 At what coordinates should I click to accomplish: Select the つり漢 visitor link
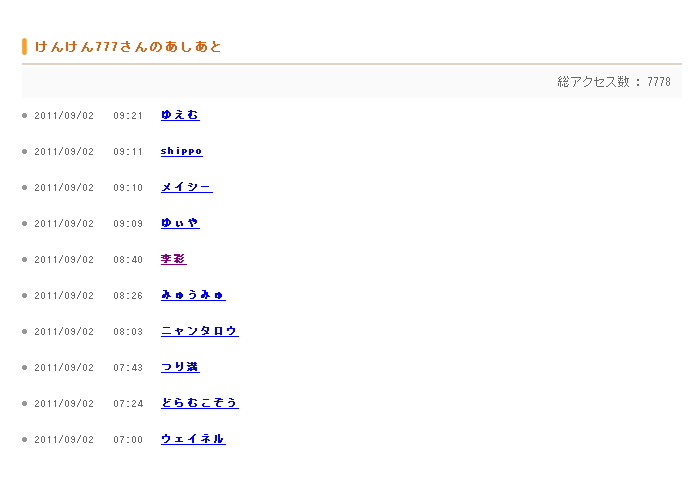180,367
